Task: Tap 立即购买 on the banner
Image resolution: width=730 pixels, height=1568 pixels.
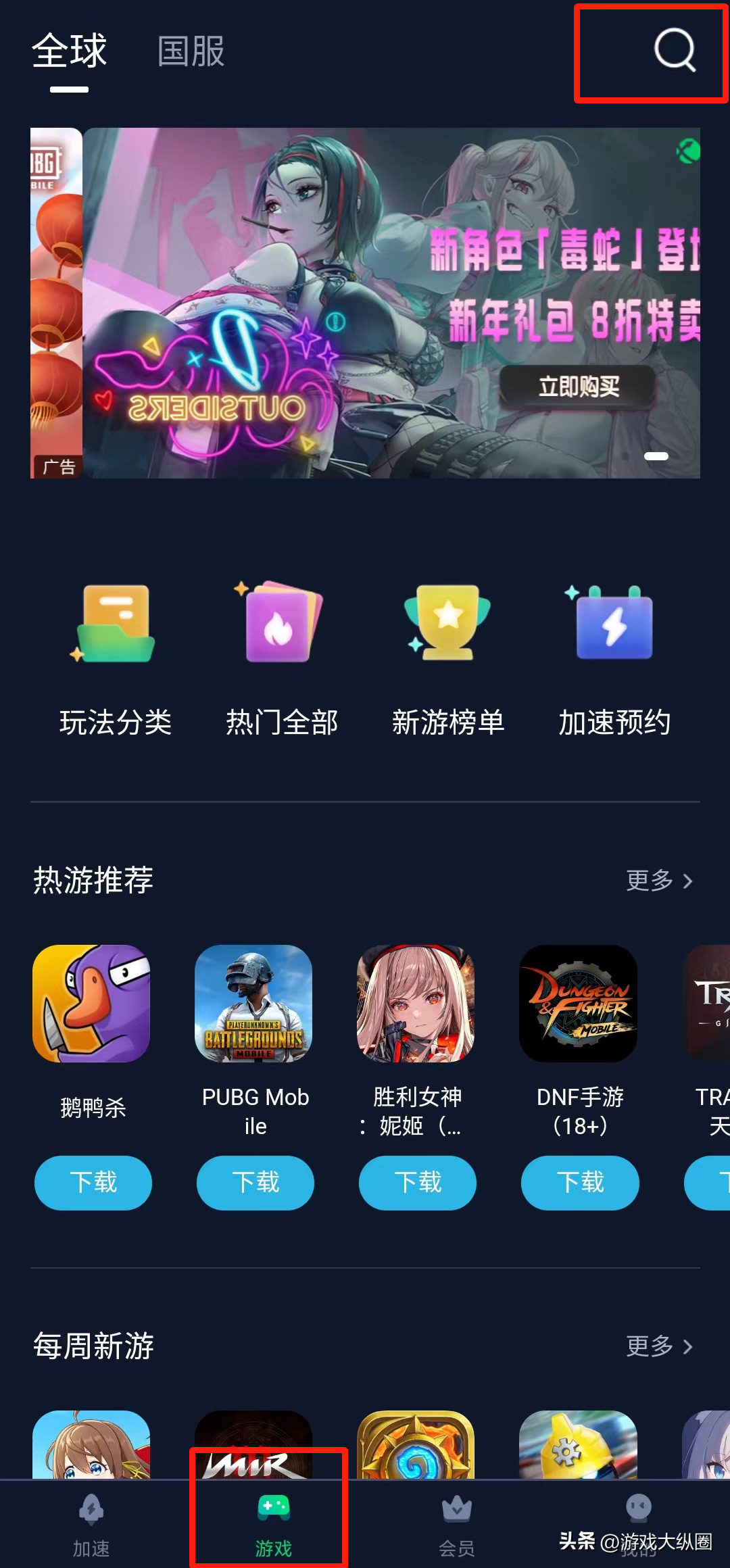Action: (578, 387)
